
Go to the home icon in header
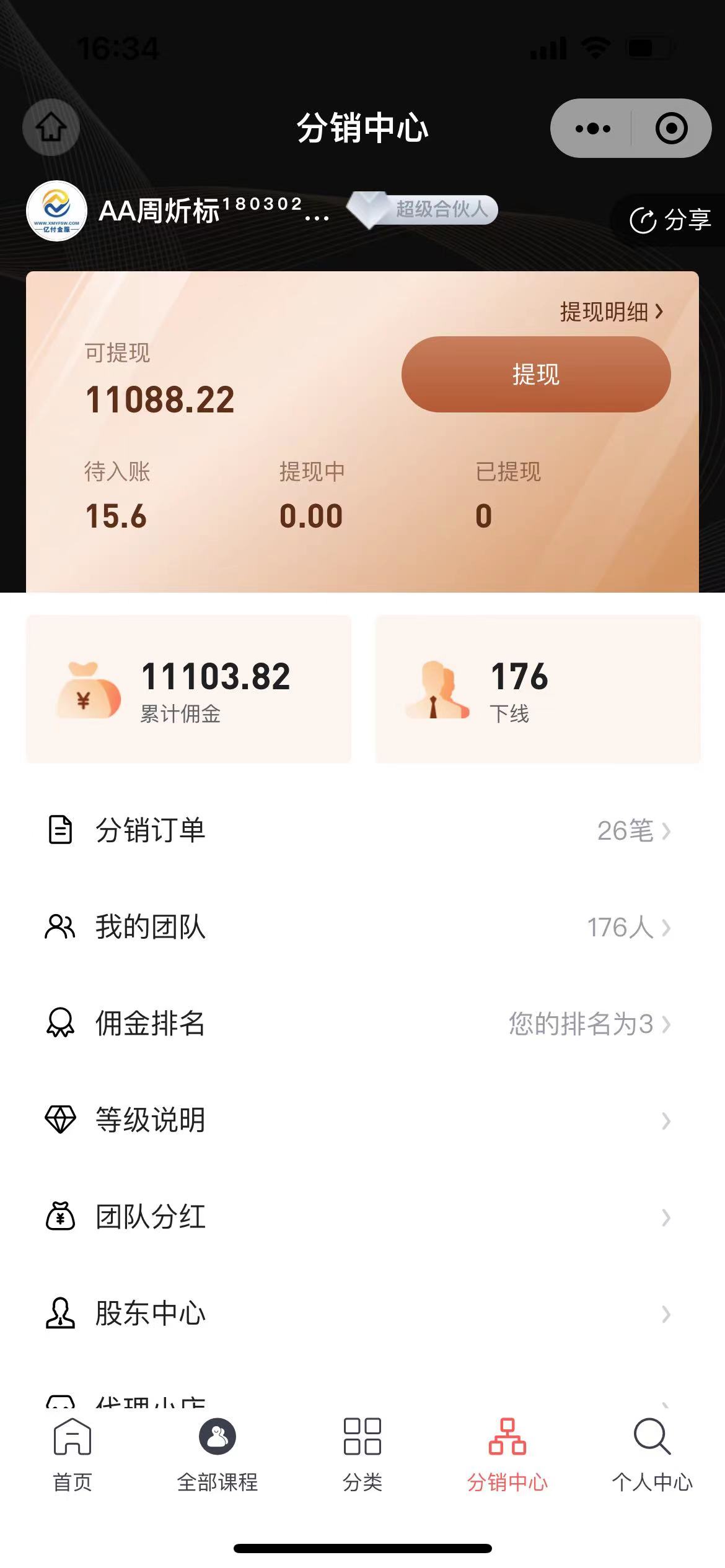(x=51, y=128)
